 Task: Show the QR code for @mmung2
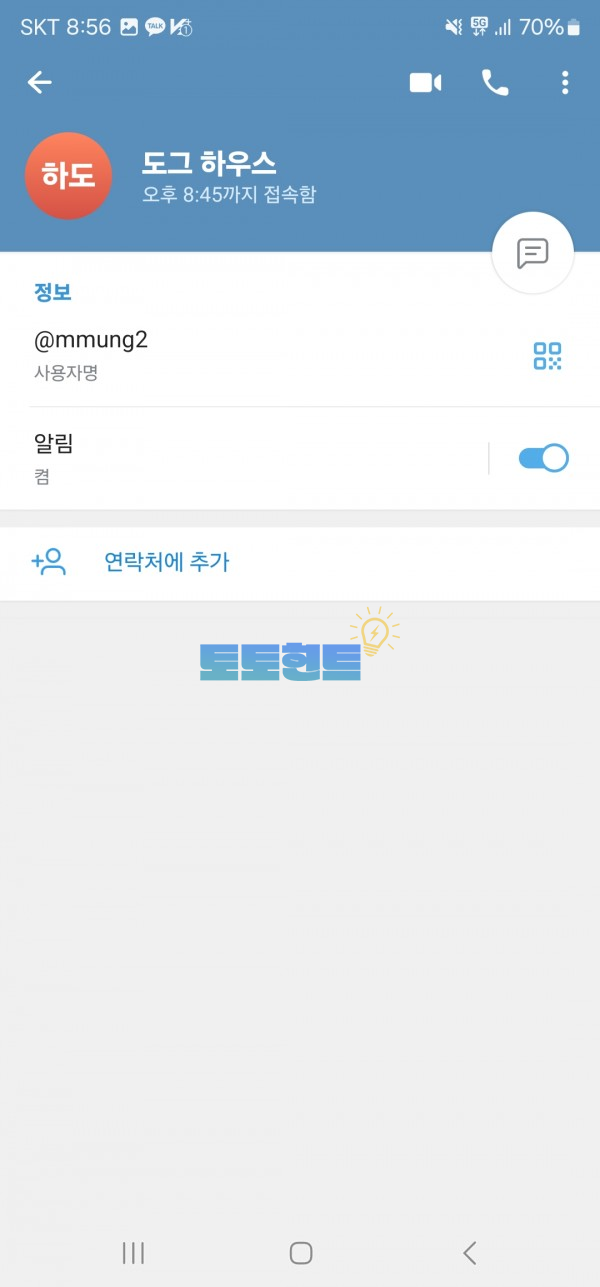point(547,356)
